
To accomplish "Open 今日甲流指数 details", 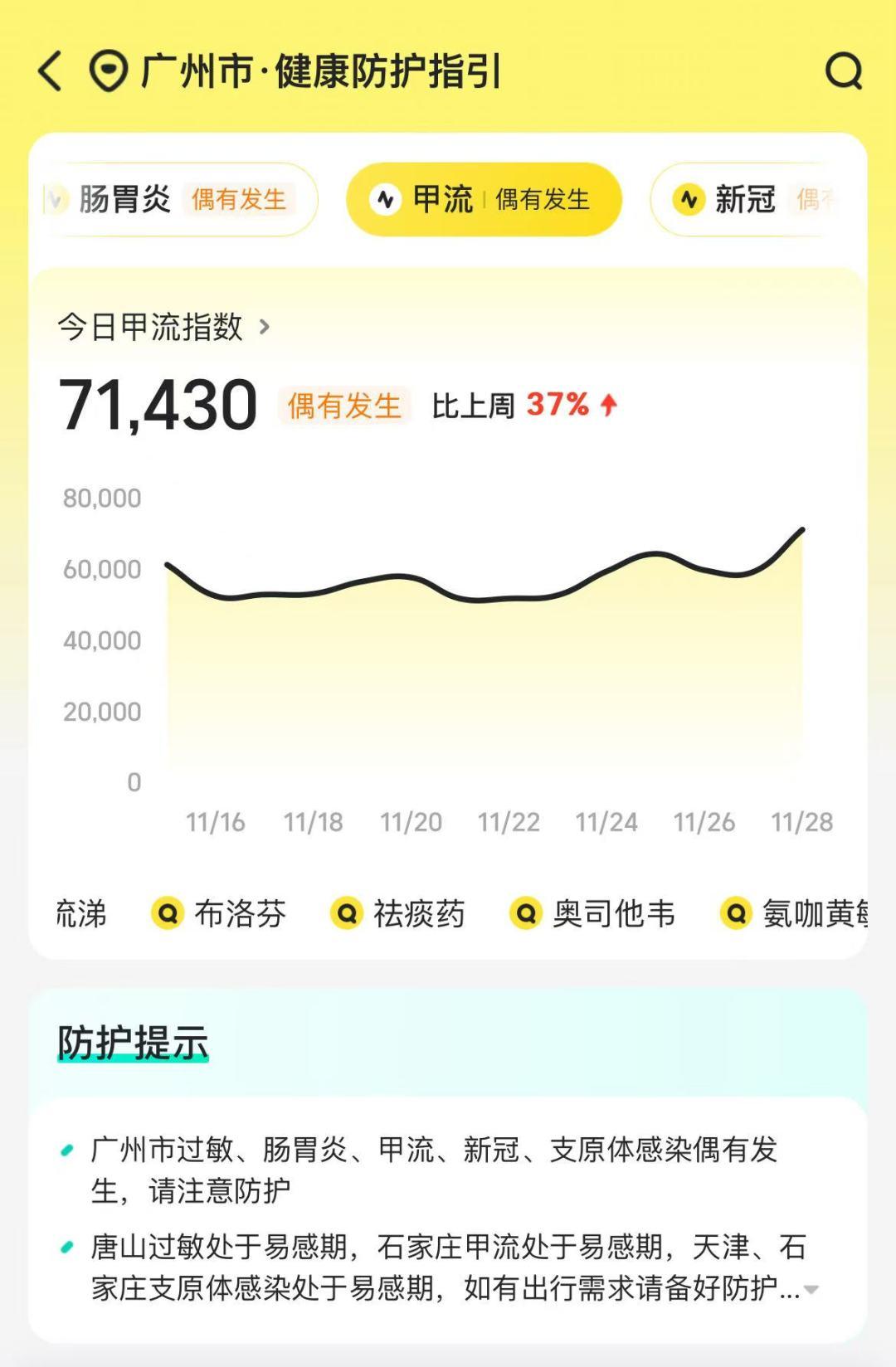I will tap(163, 327).
